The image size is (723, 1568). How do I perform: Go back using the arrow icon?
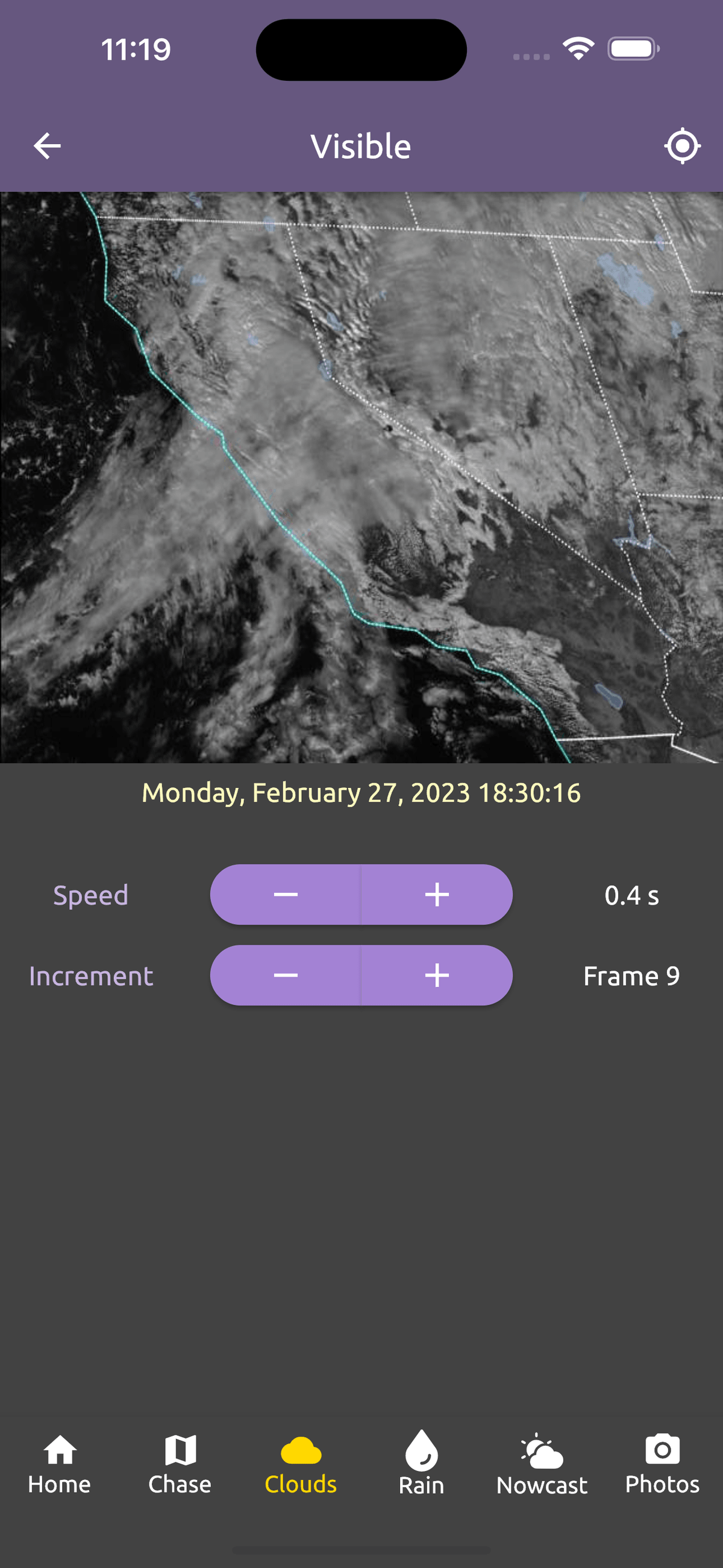[47, 146]
